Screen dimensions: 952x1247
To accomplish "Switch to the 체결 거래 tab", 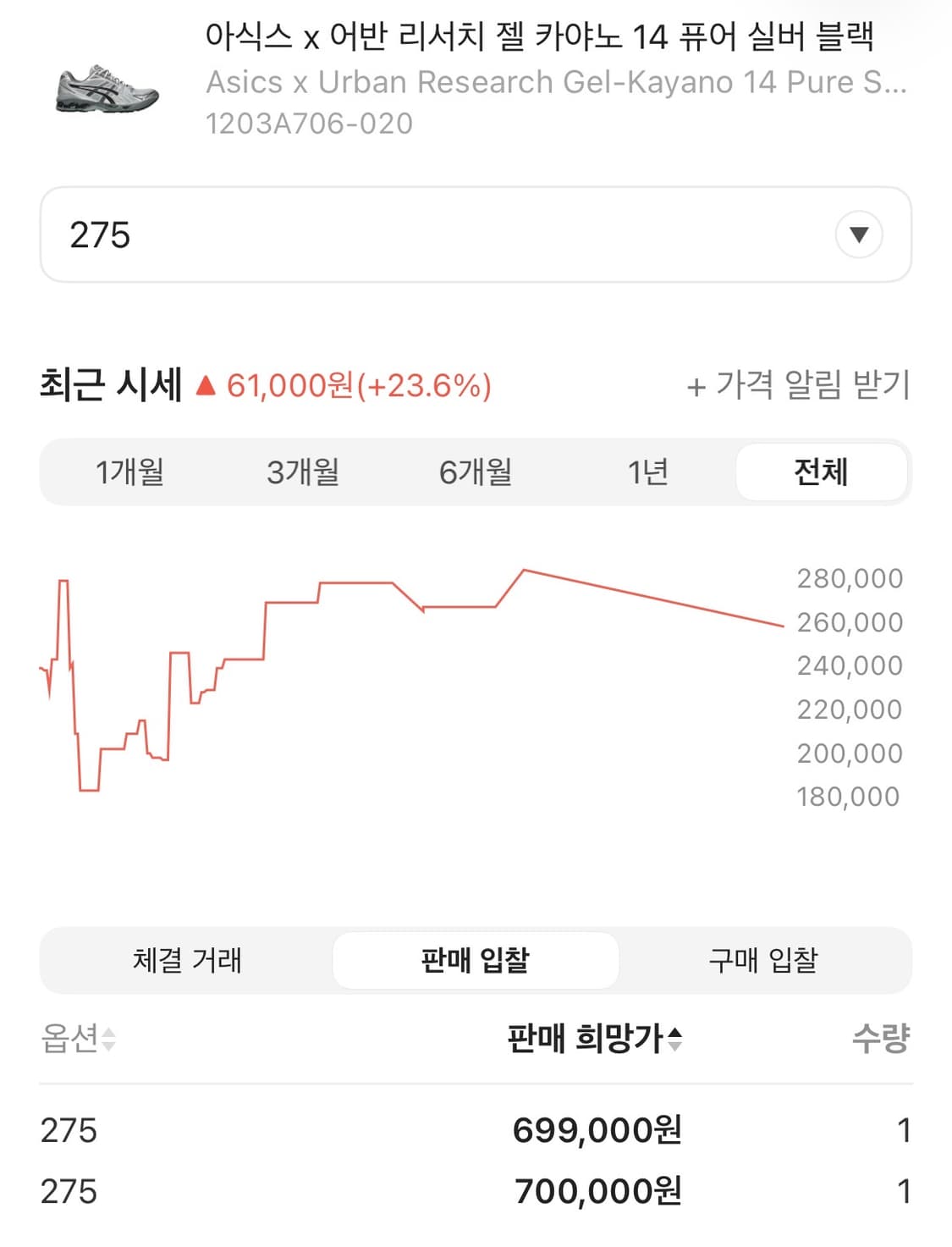I will [188, 960].
